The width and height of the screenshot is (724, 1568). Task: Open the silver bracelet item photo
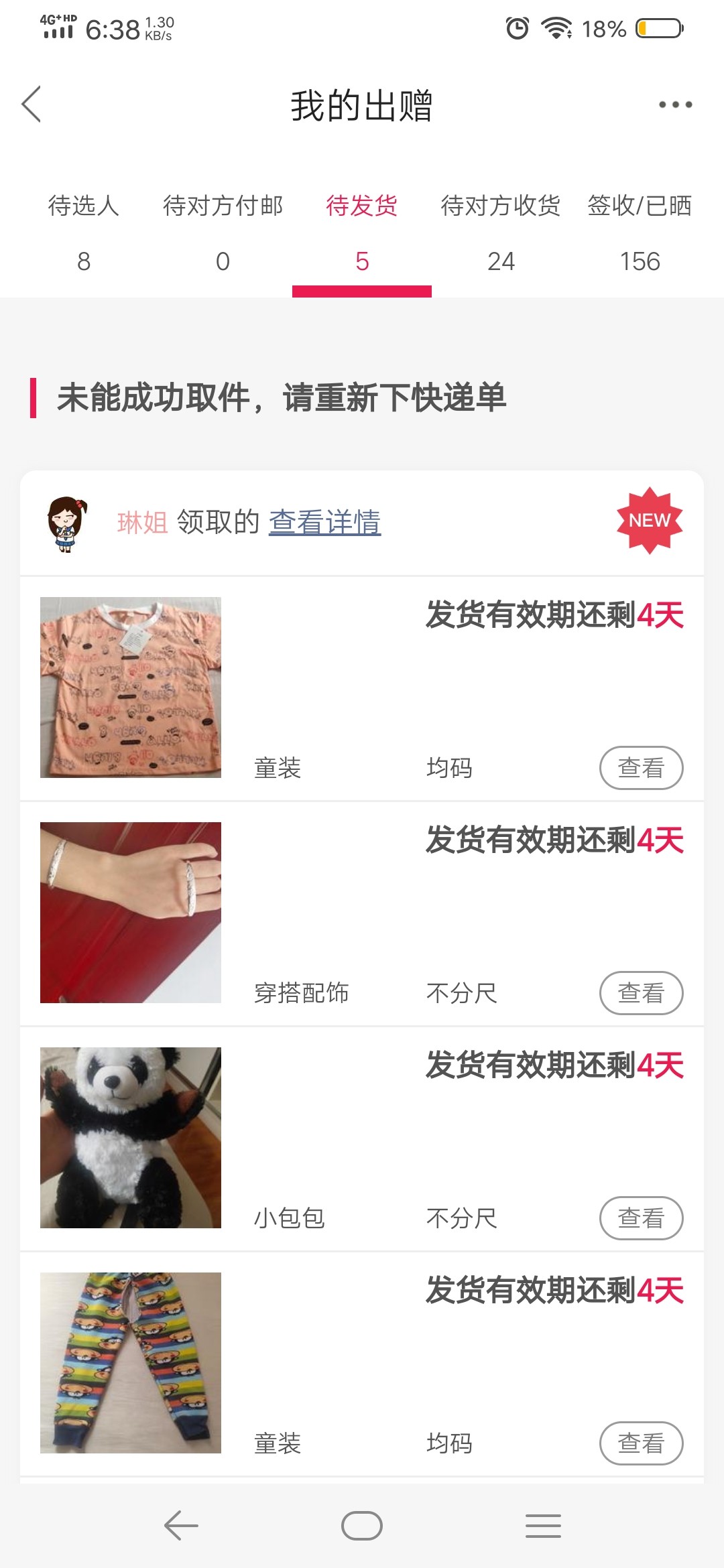coord(131,913)
